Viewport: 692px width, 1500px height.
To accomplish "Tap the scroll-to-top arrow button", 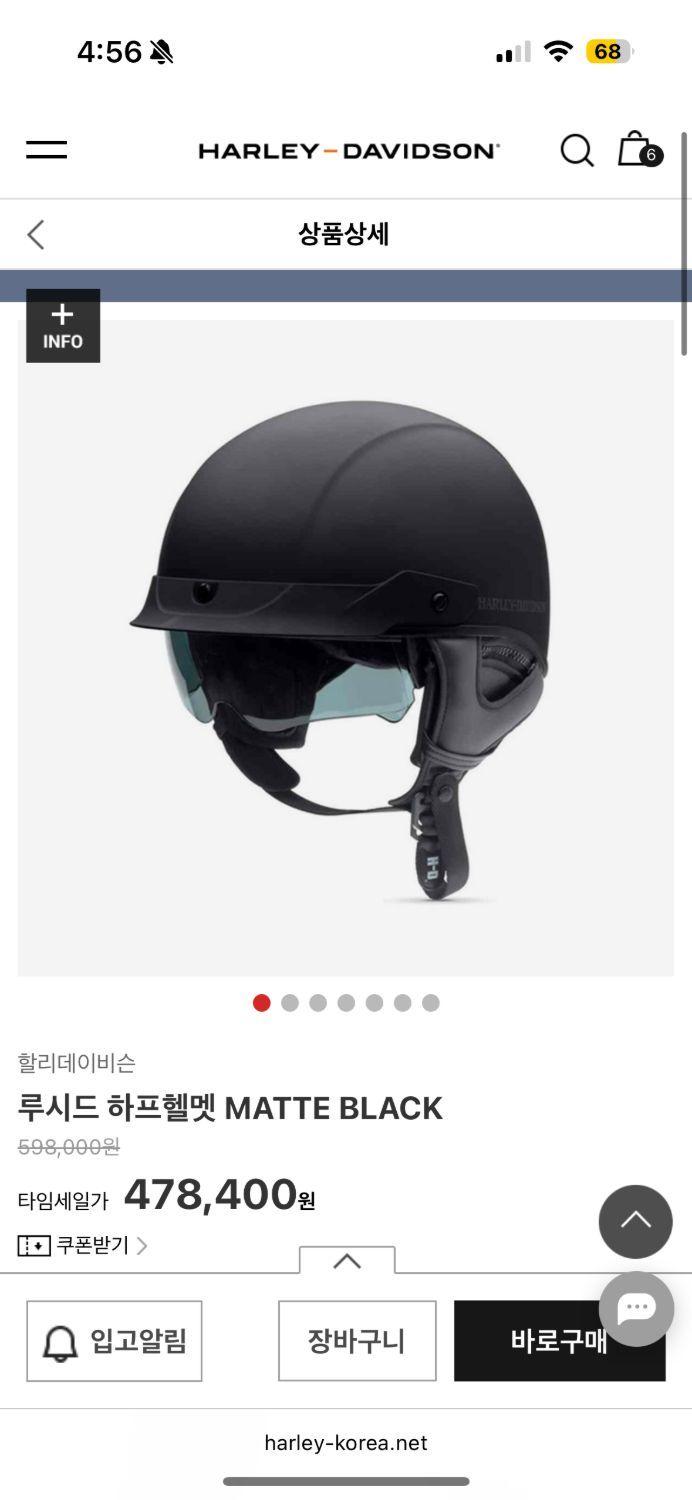I will [x=635, y=1221].
